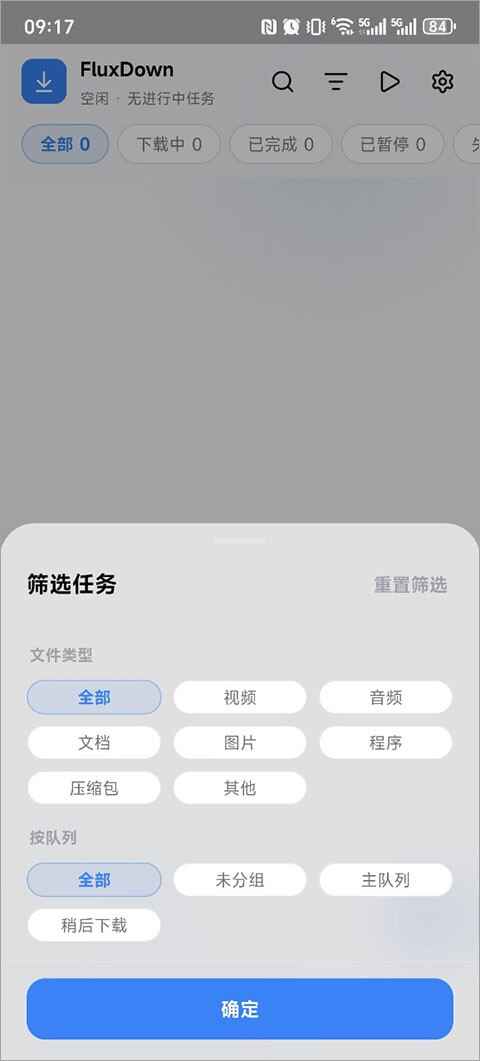Image resolution: width=480 pixels, height=1061 pixels.
Task: Select 全部 under 文件类型
Action: coord(94,697)
